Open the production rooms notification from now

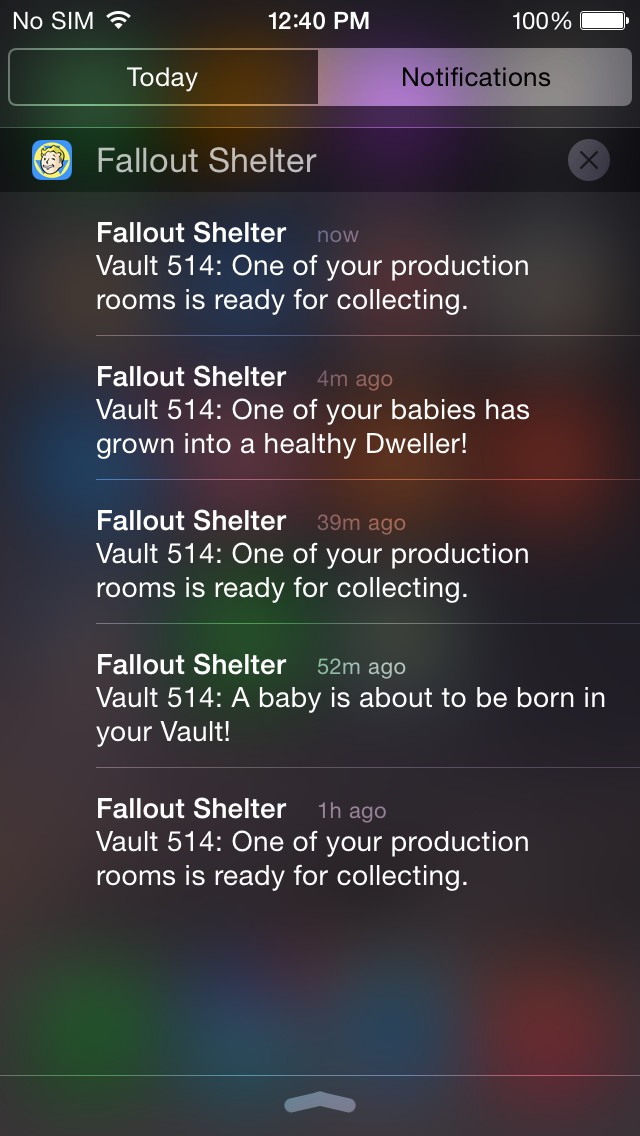point(320,264)
